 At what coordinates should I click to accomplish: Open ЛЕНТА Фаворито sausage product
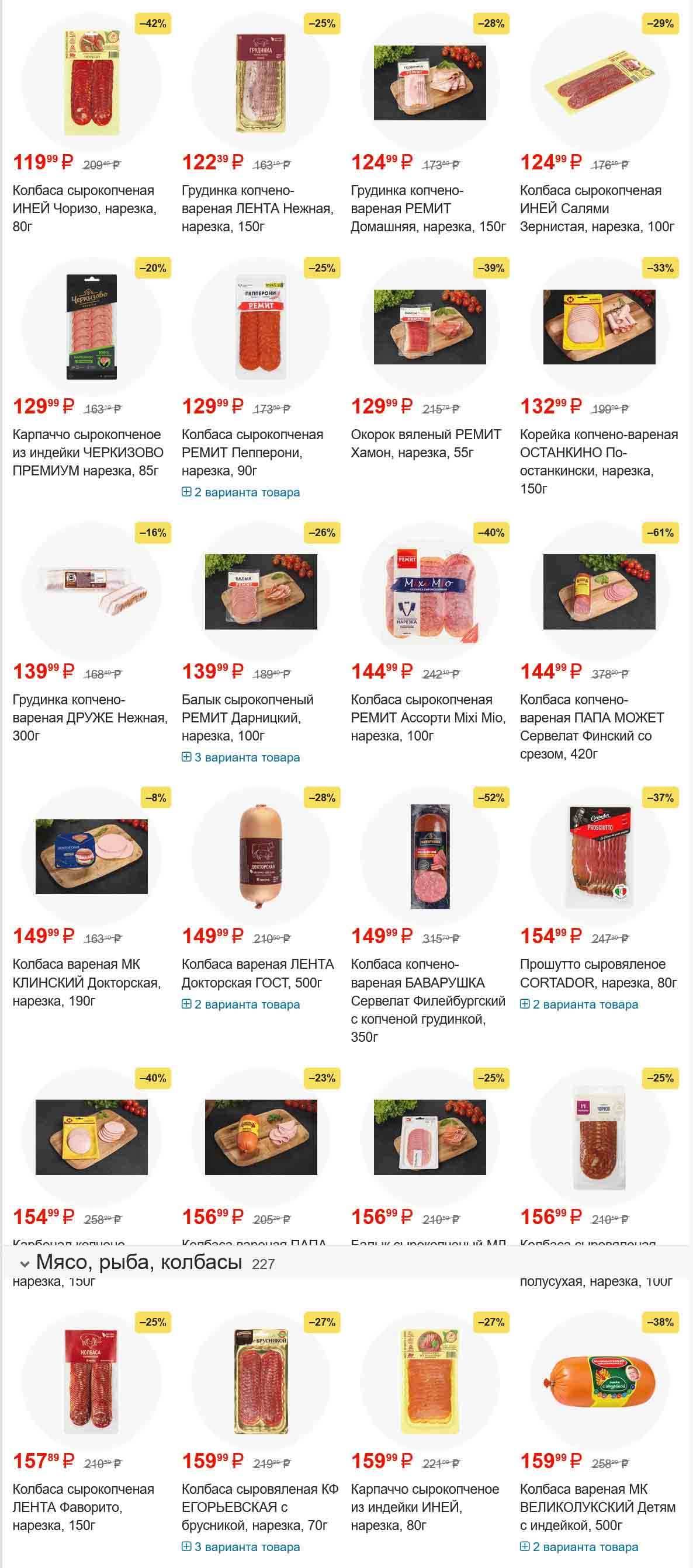pos(84,1507)
